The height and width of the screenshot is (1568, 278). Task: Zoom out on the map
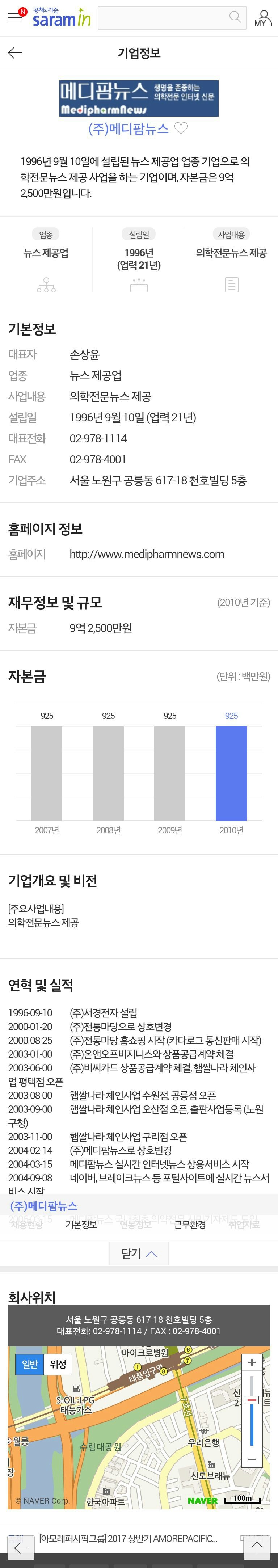click(x=252, y=1459)
